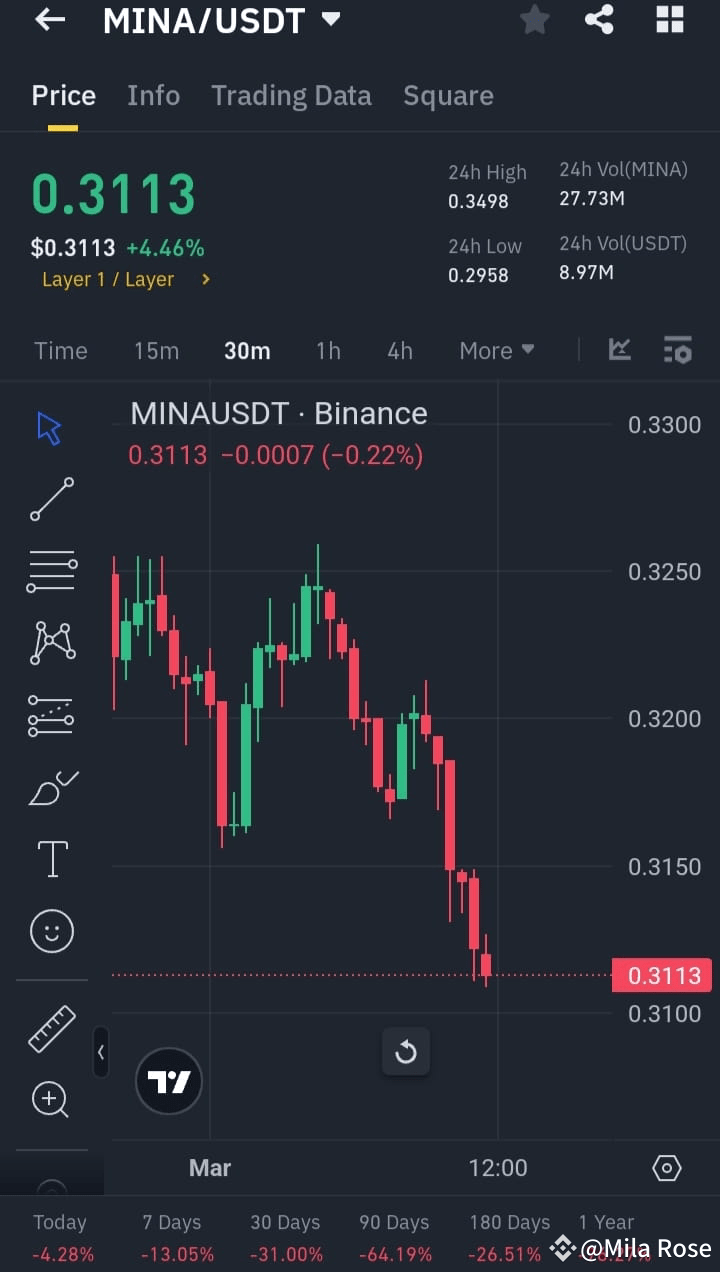Viewport: 720px width, 1272px height.
Task: Select the ruler measurement tool
Action: tap(51, 1028)
